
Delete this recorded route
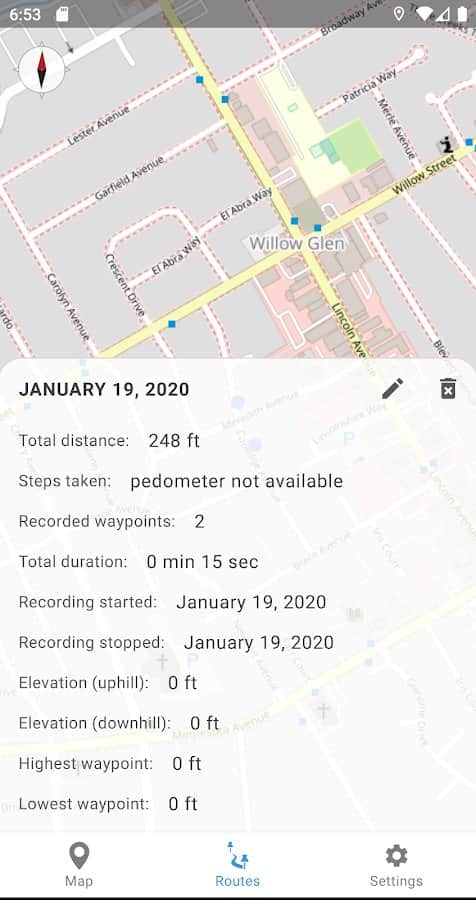(x=448, y=389)
